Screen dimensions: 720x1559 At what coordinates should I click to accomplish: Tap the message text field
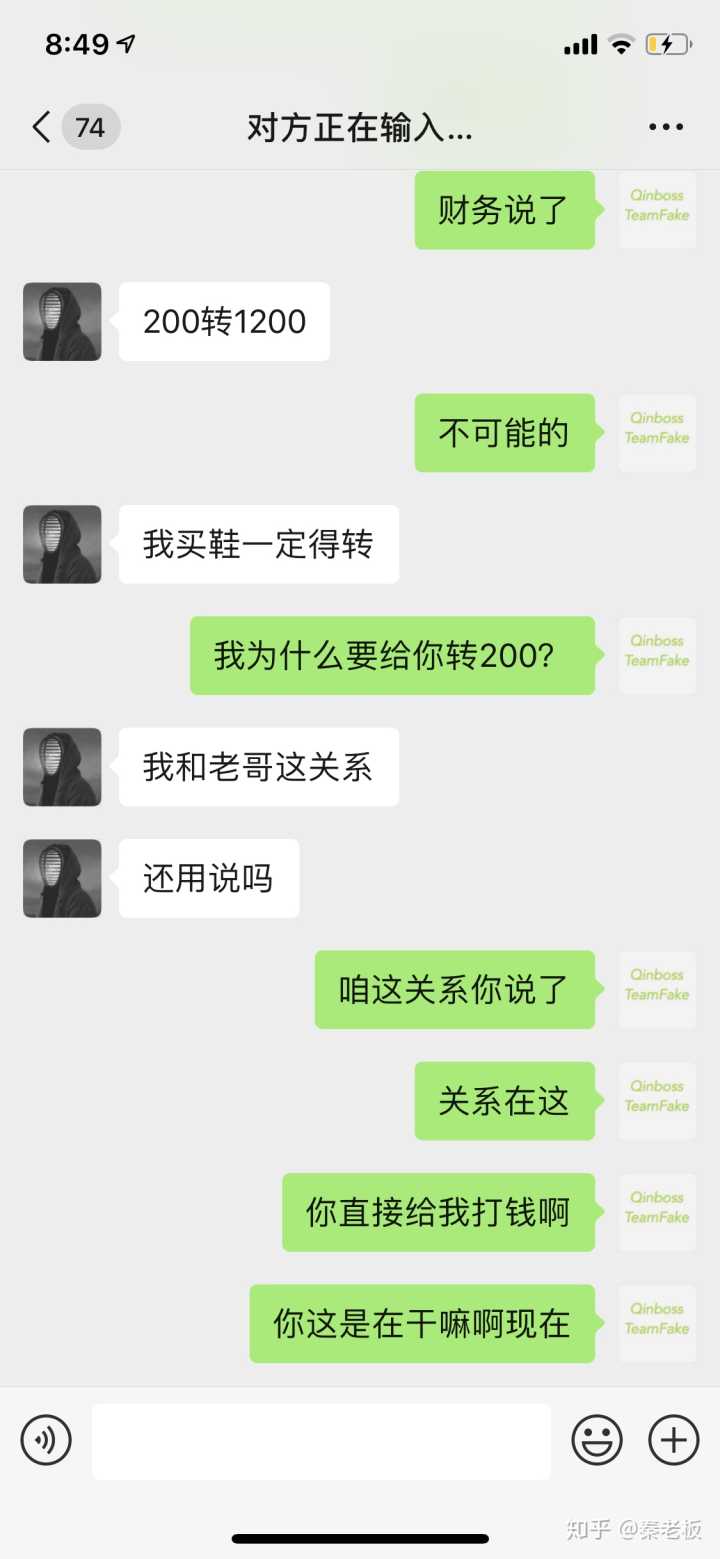coord(321,1441)
